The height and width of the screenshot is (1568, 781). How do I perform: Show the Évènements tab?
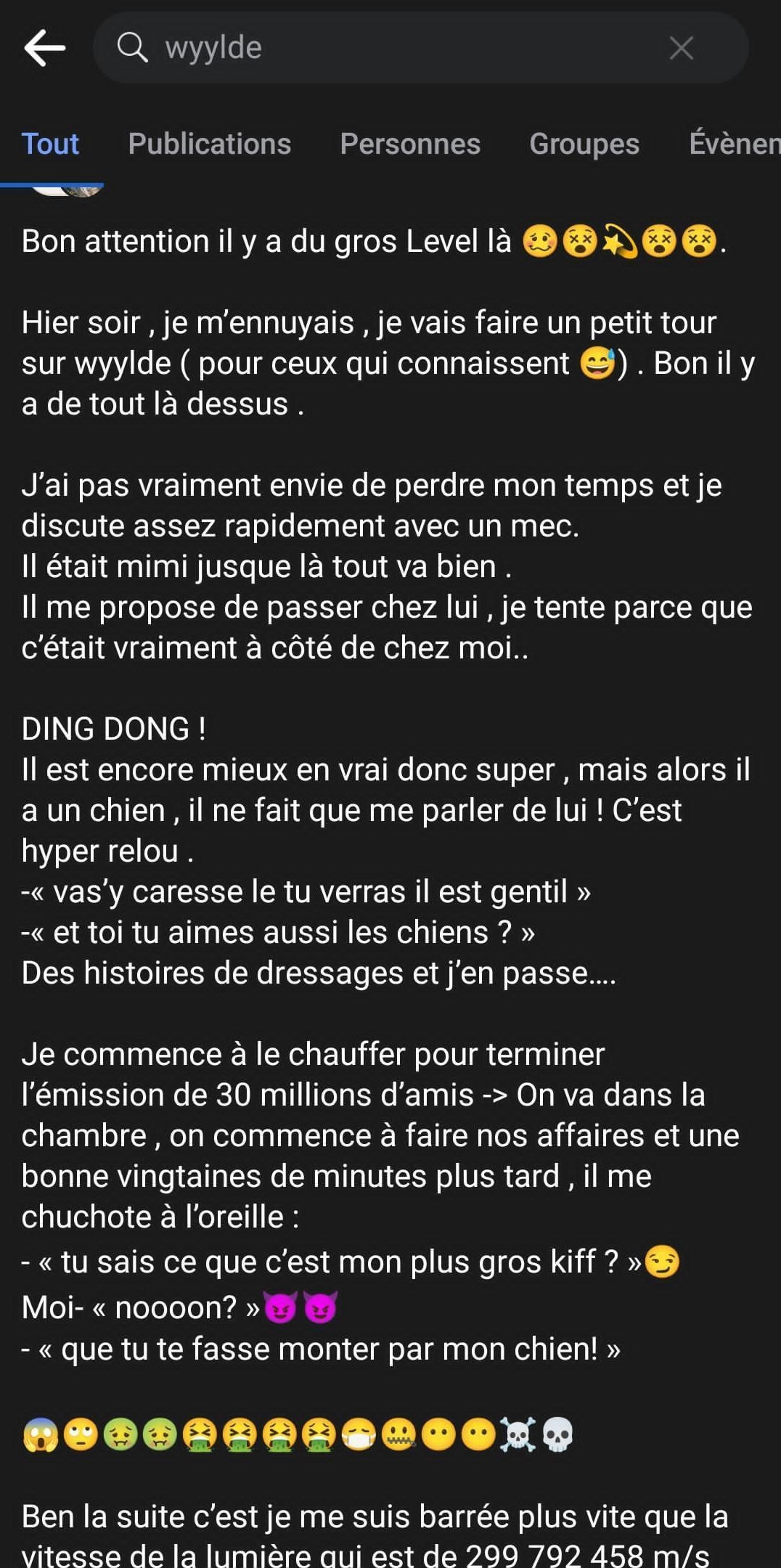point(733,144)
